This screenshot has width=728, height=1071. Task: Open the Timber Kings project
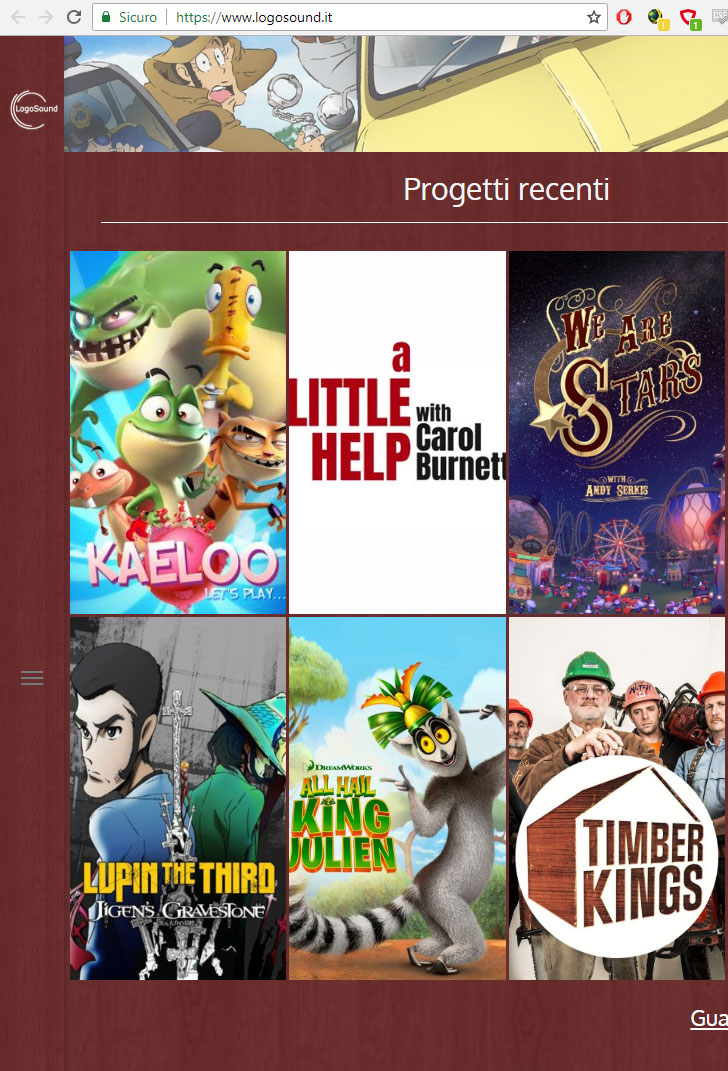(616, 798)
